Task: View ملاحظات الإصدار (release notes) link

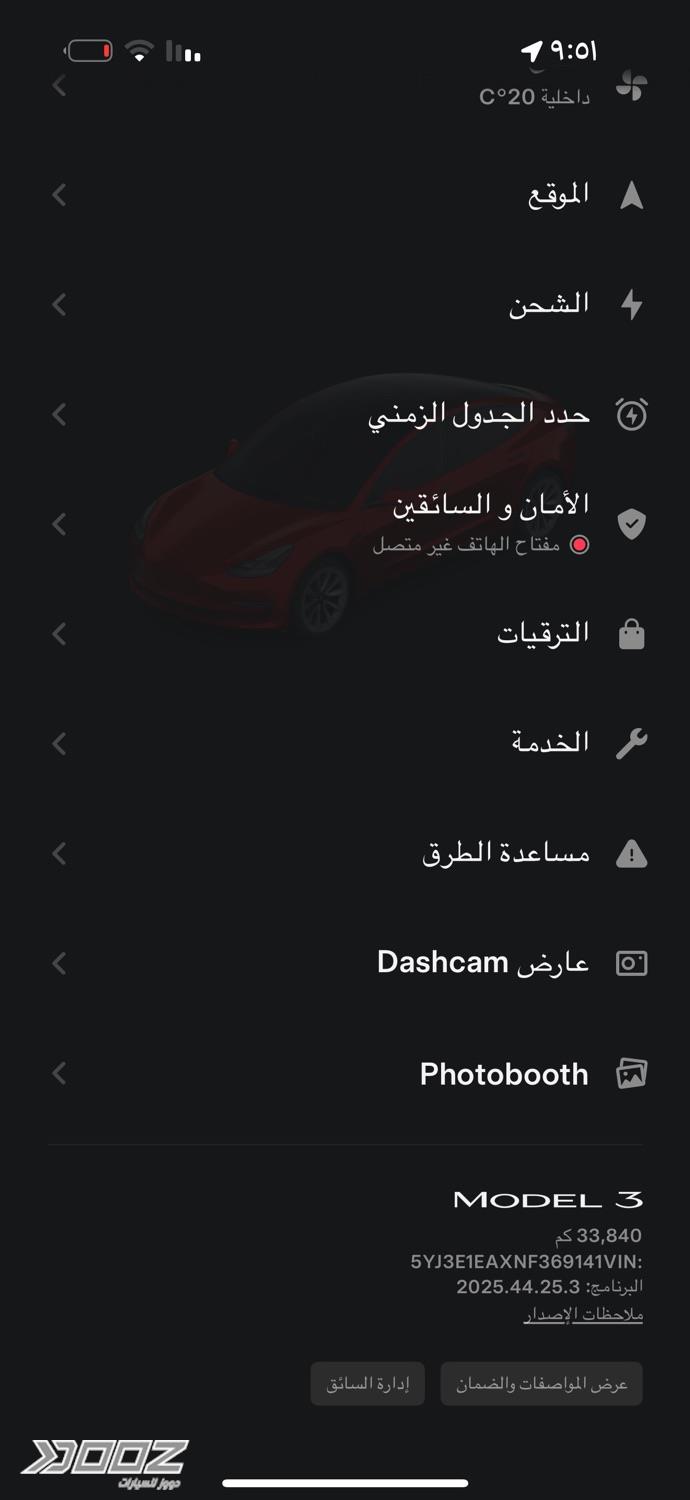Action: (583, 1314)
